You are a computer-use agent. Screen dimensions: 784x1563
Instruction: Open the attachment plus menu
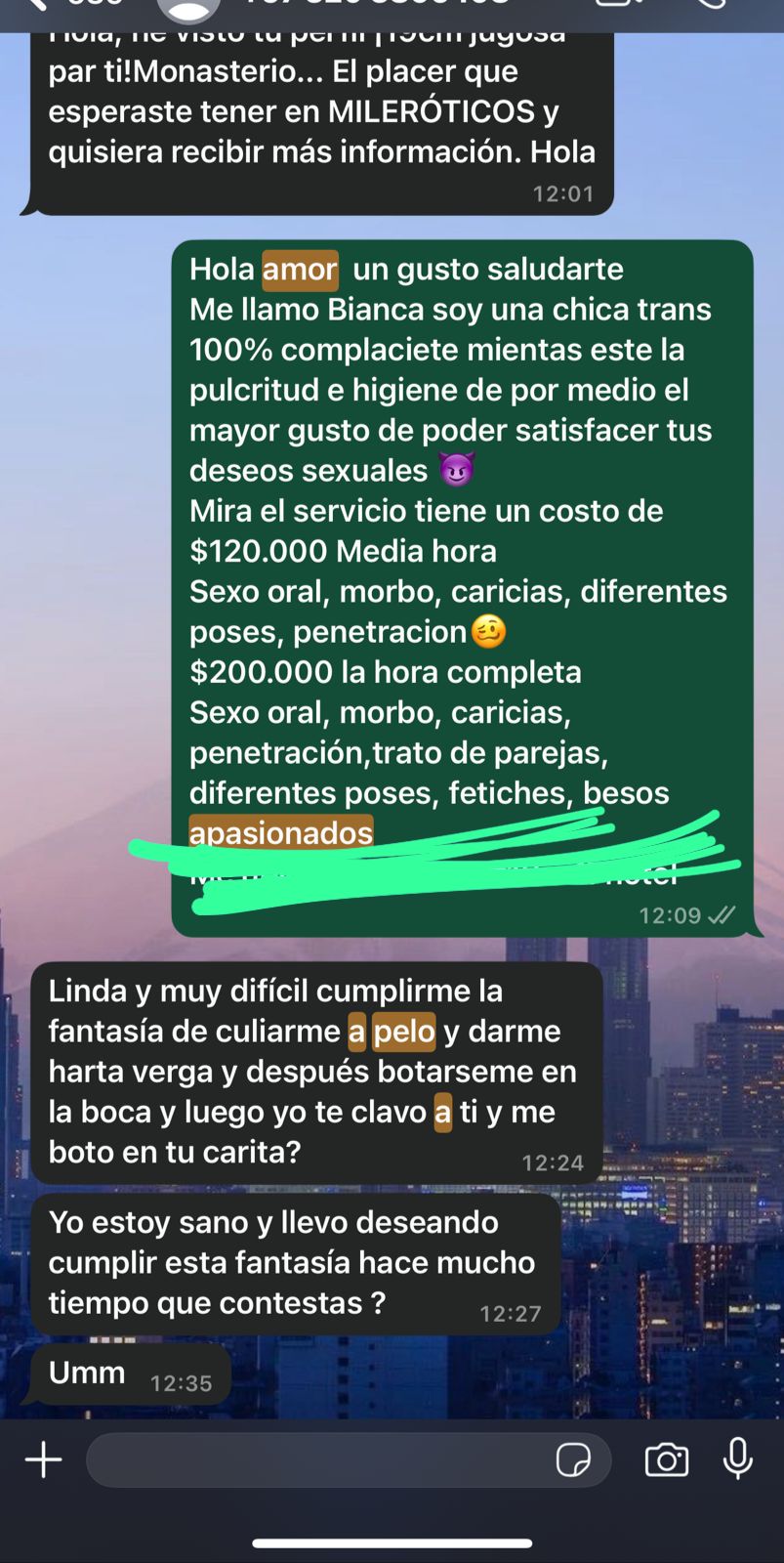coord(43,1460)
